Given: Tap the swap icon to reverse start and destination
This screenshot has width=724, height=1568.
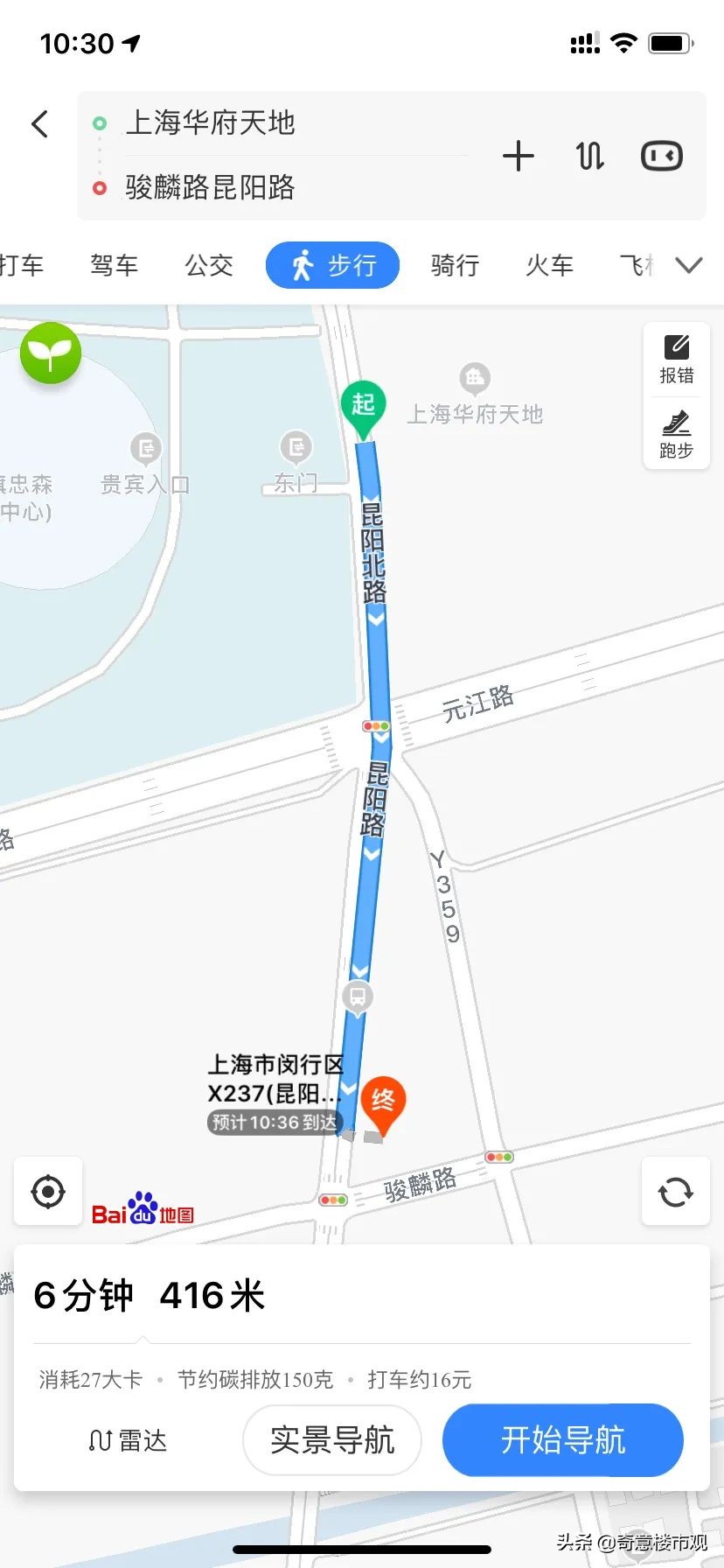Looking at the screenshot, I should coord(588,156).
